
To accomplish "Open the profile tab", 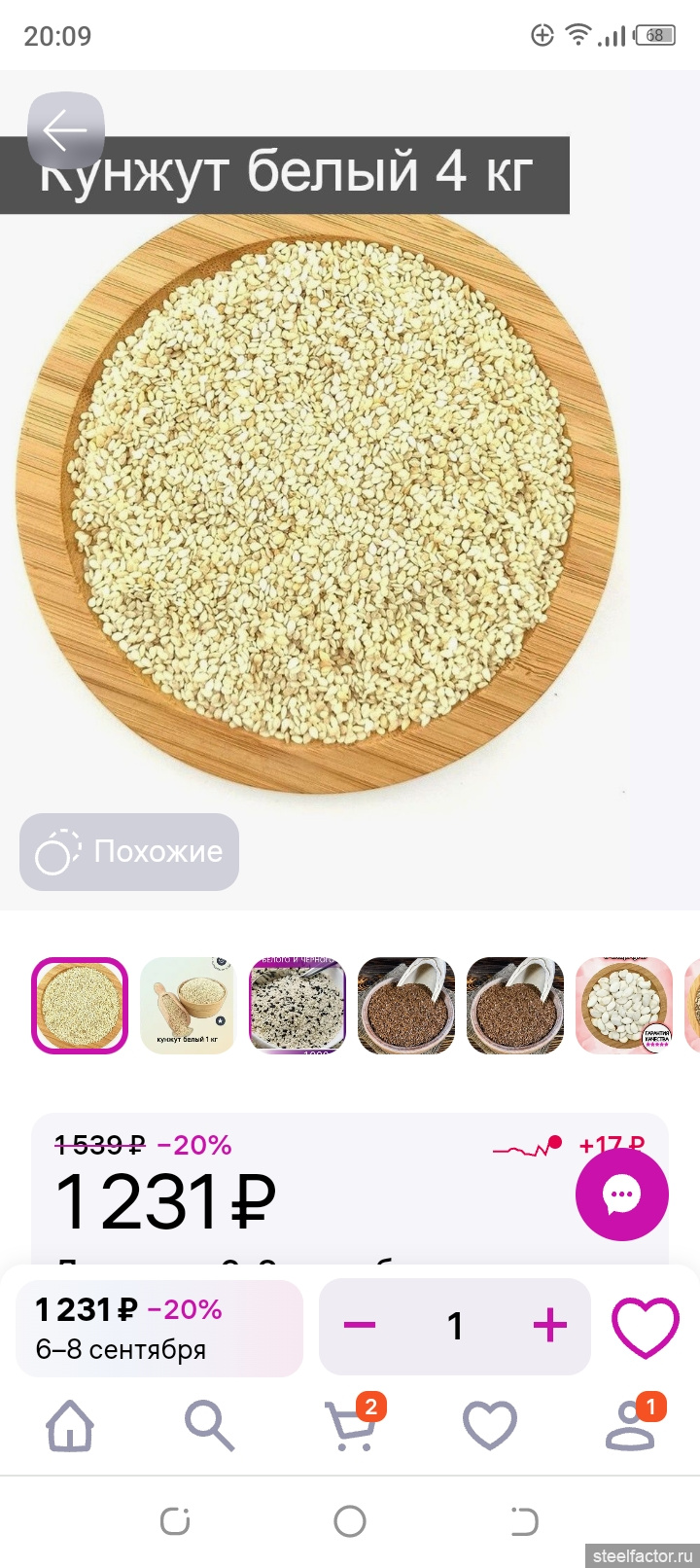I will 630,1427.
